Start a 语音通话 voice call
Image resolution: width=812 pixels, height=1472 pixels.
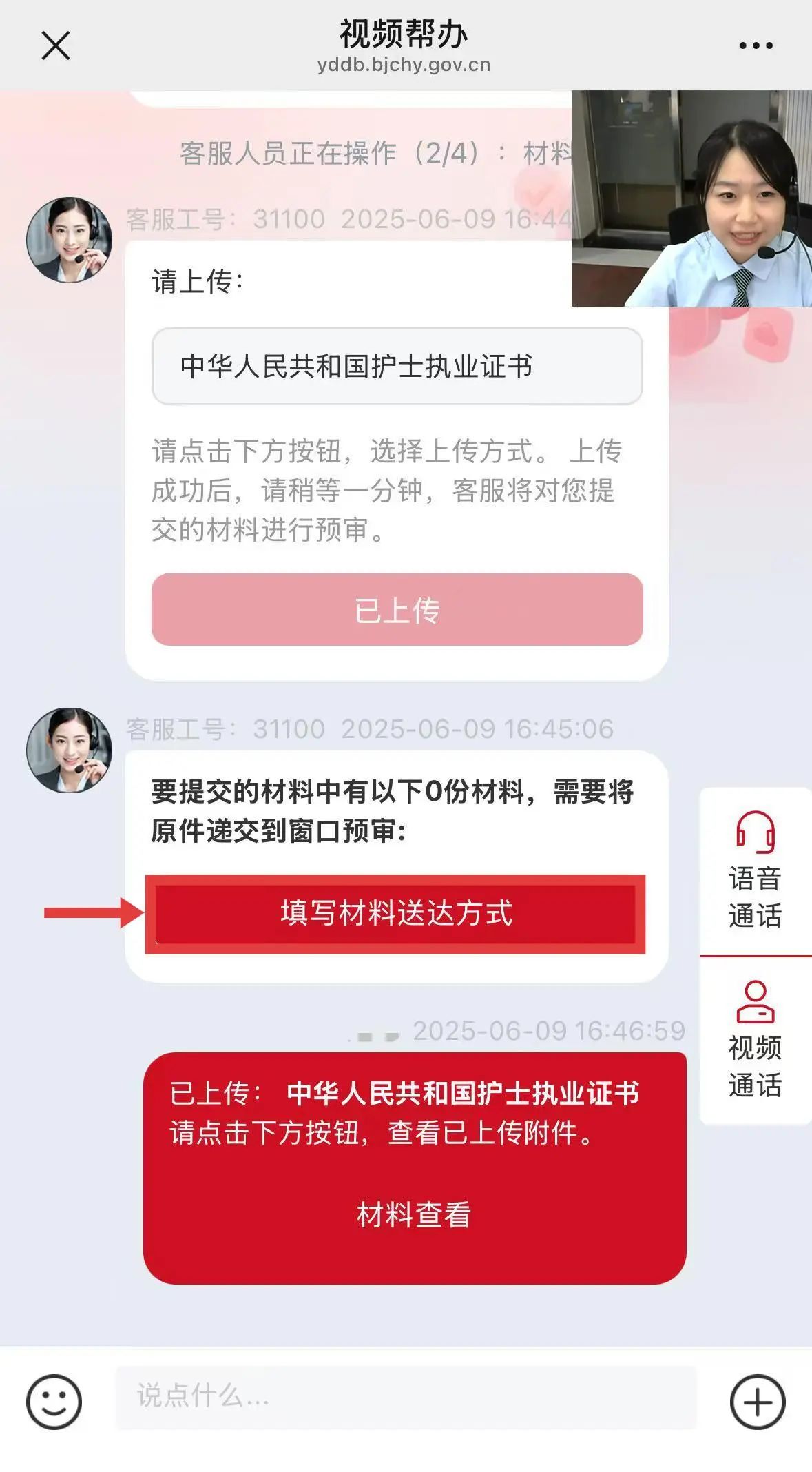point(755,871)
